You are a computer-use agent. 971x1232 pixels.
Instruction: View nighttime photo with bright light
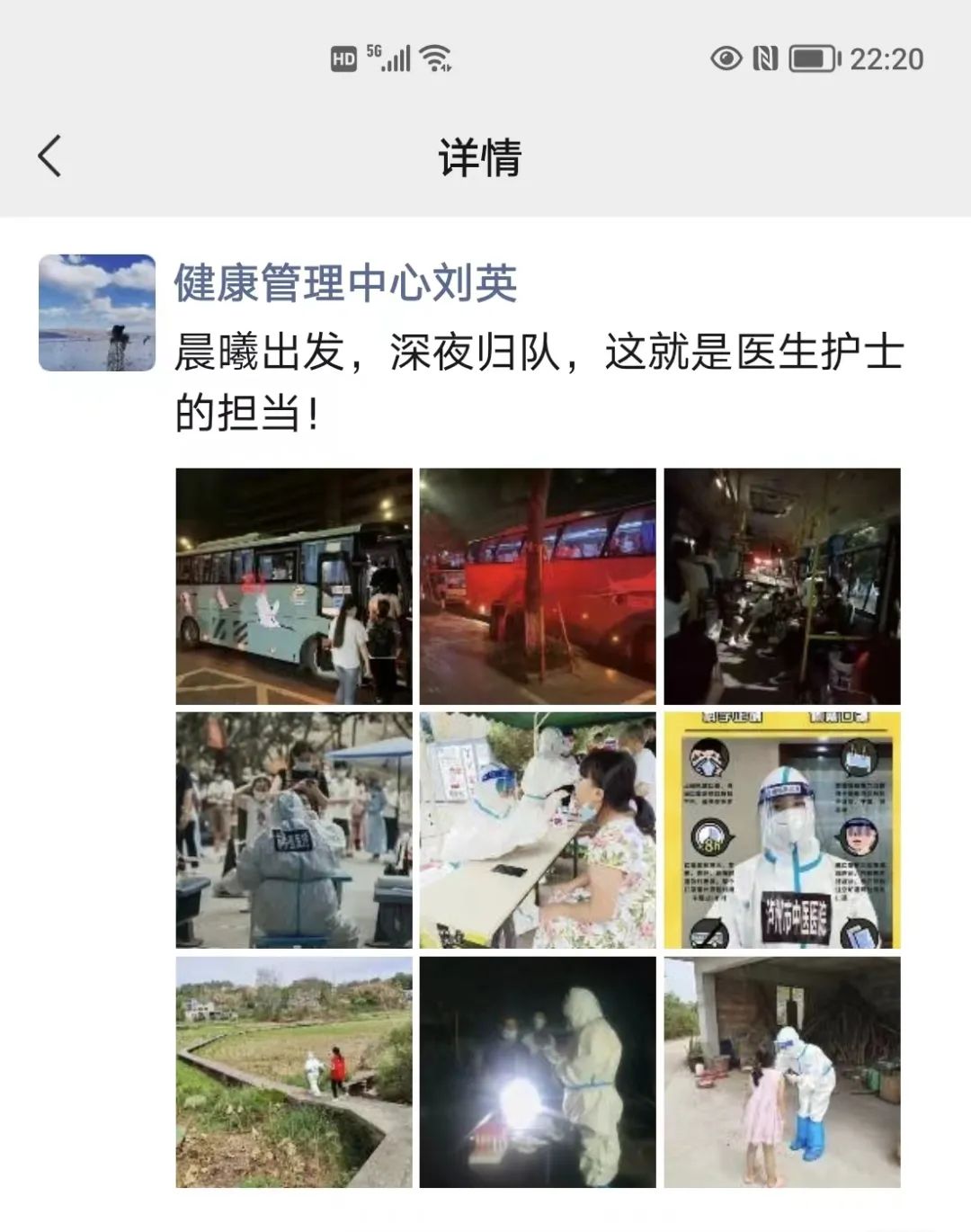coord(538,1072)
